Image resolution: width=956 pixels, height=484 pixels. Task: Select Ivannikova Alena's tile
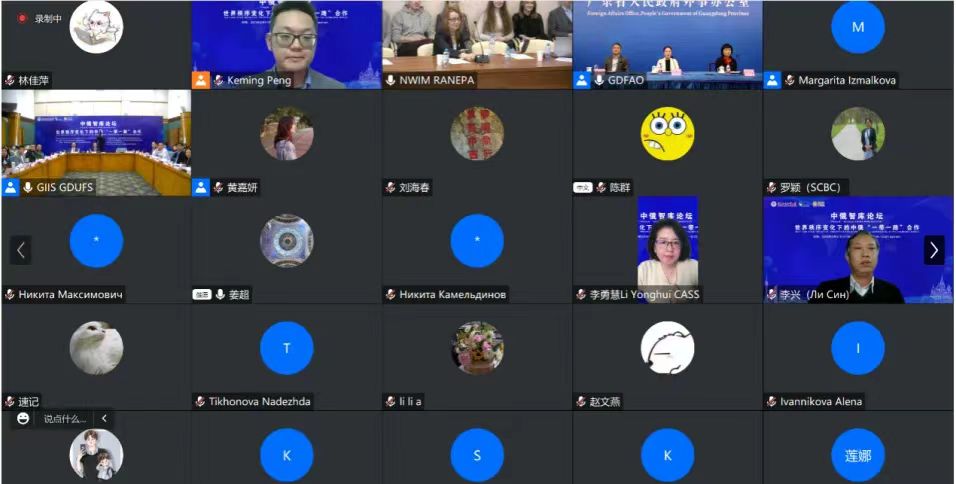(858, 350)
